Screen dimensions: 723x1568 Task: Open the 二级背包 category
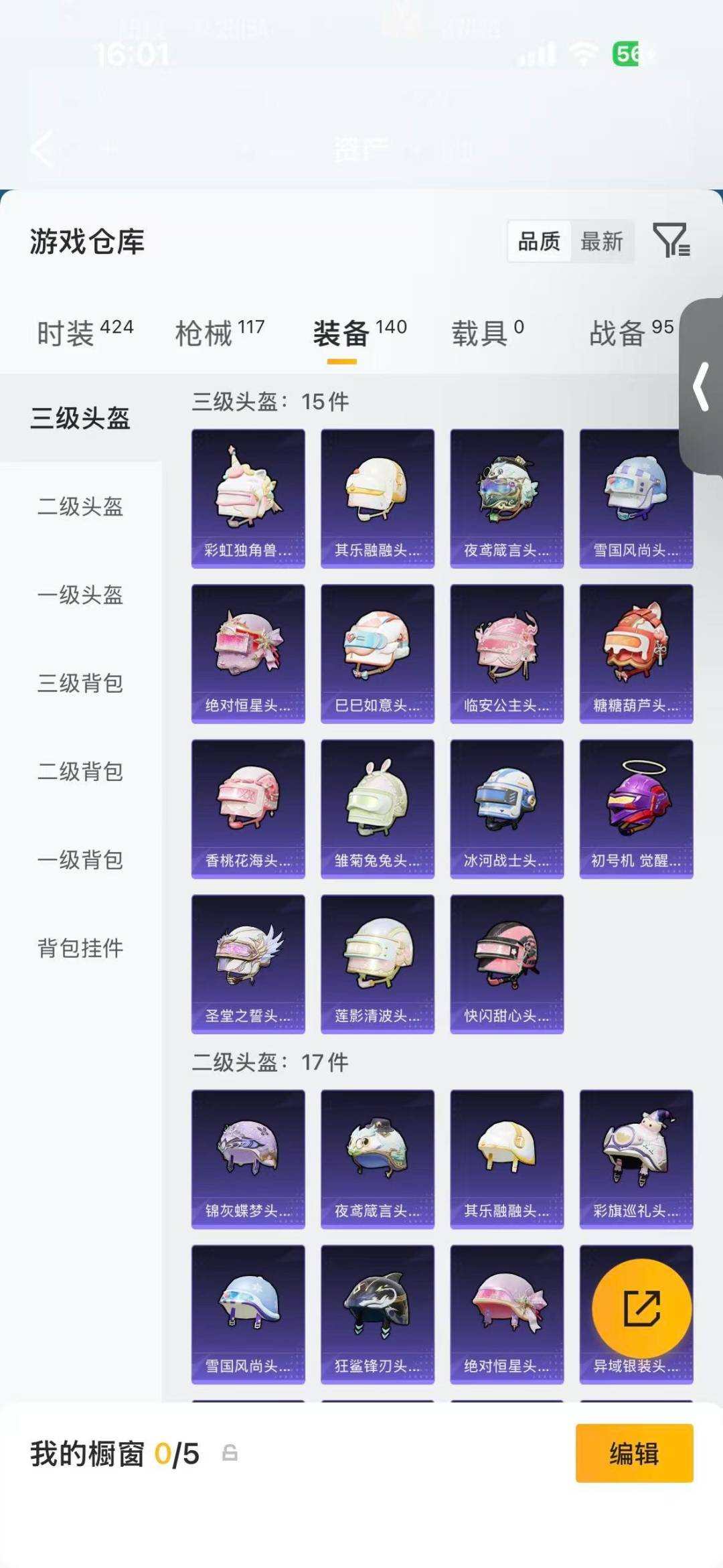(80, 772)
